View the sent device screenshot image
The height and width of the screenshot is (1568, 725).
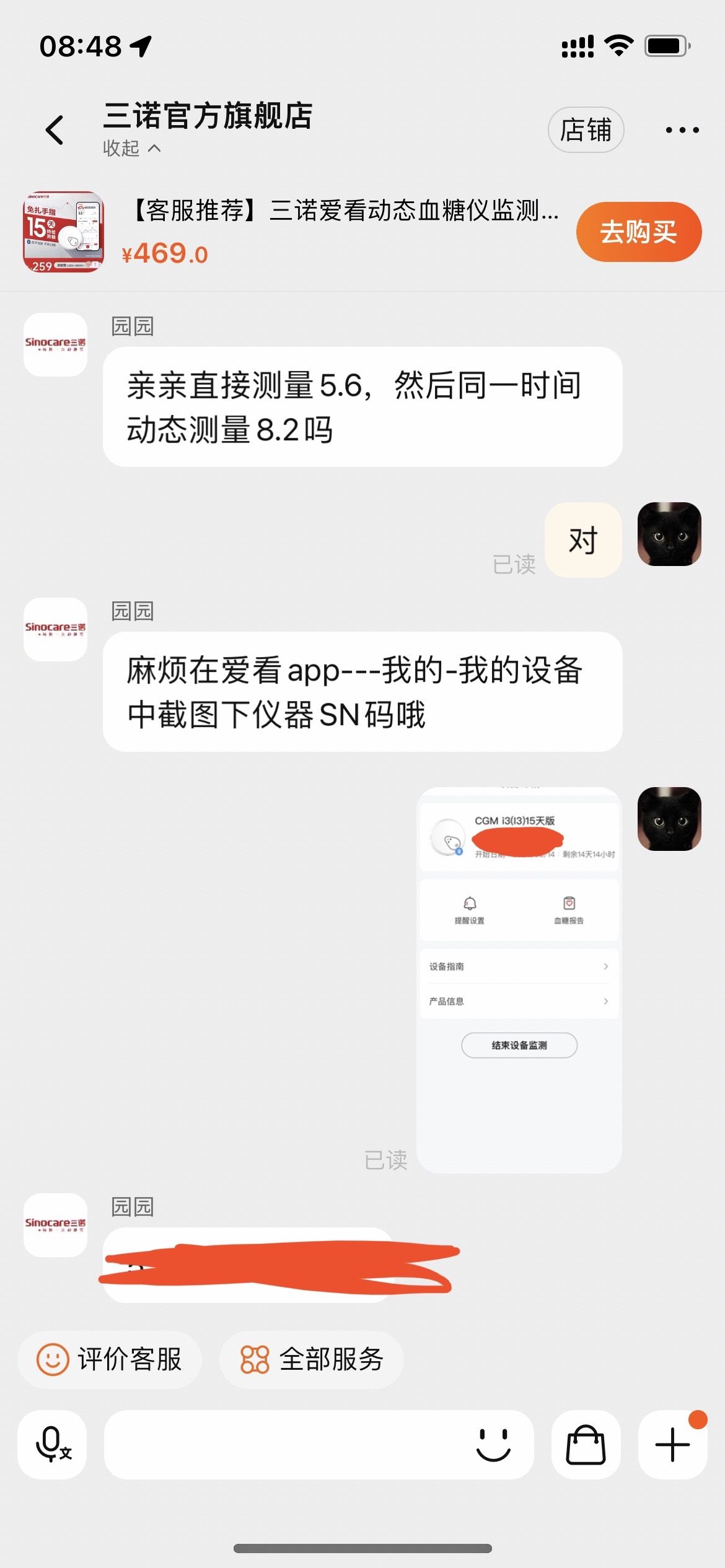(x=519, y=980)
